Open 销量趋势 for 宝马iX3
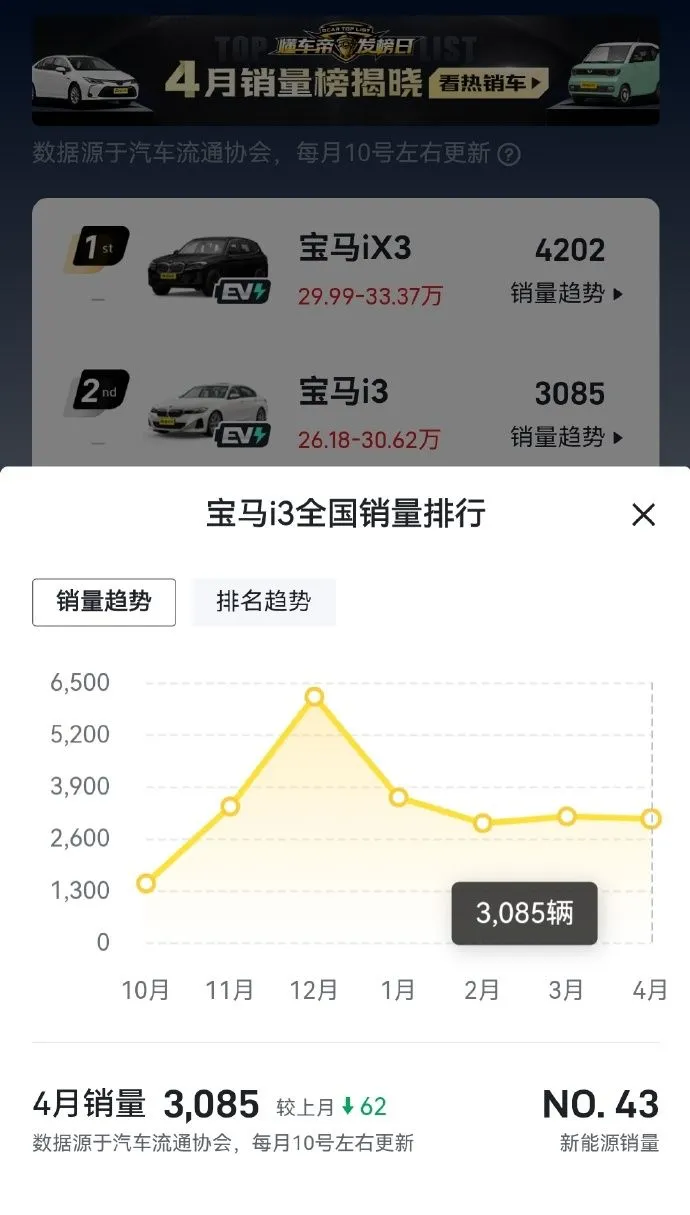The height and width of the screenshot is (1215, 690). coord(566,294)
